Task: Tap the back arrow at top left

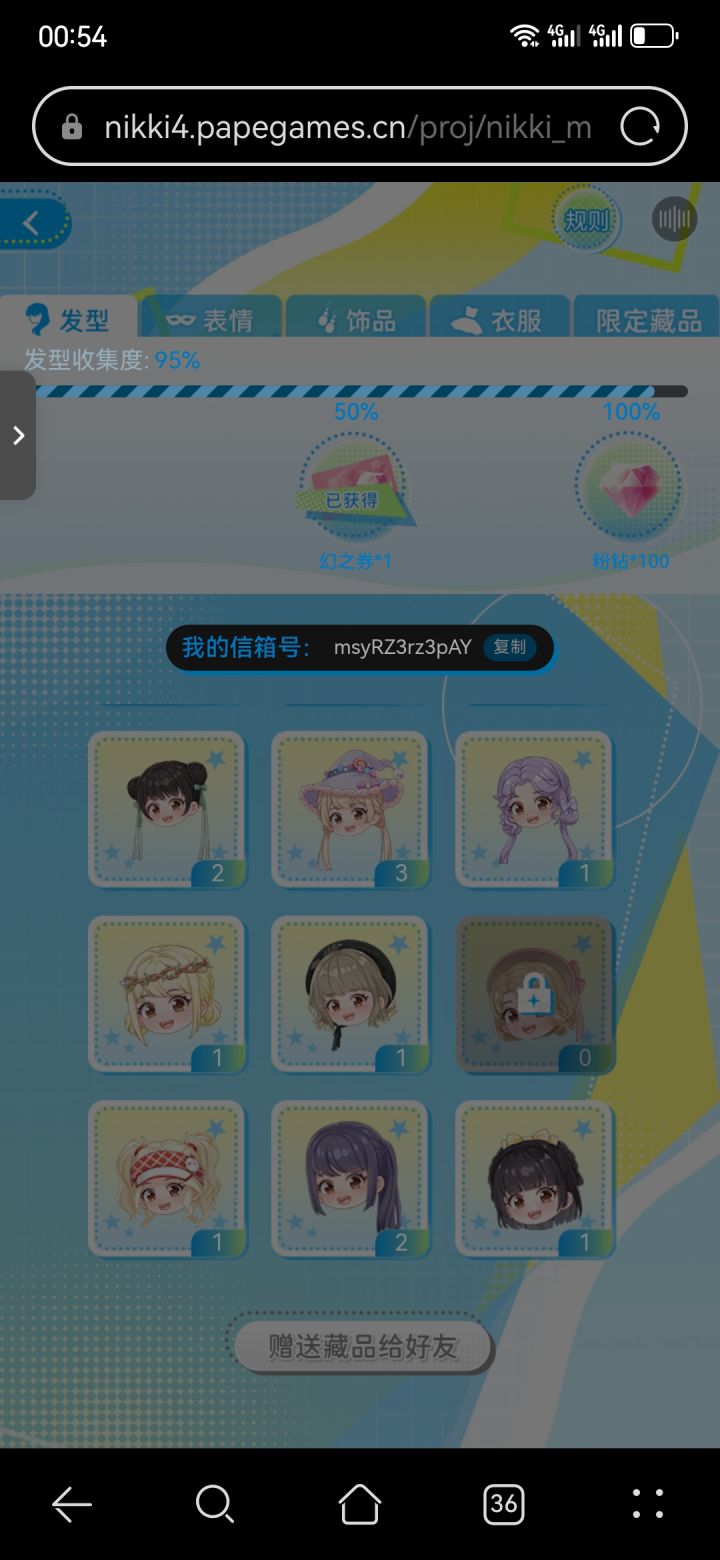Action: coord(30,222)
